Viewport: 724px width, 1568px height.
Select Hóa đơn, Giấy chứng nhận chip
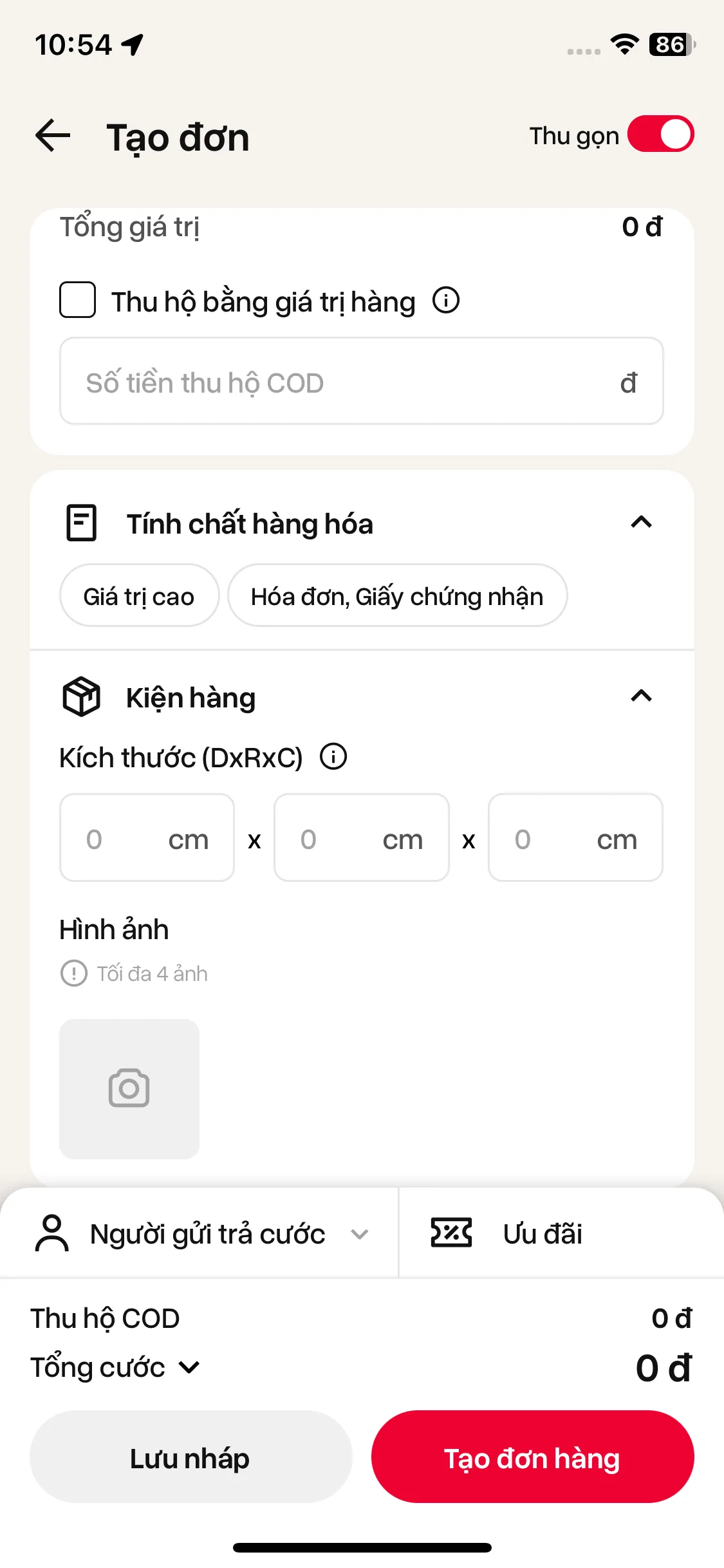(x=397, y=596)
